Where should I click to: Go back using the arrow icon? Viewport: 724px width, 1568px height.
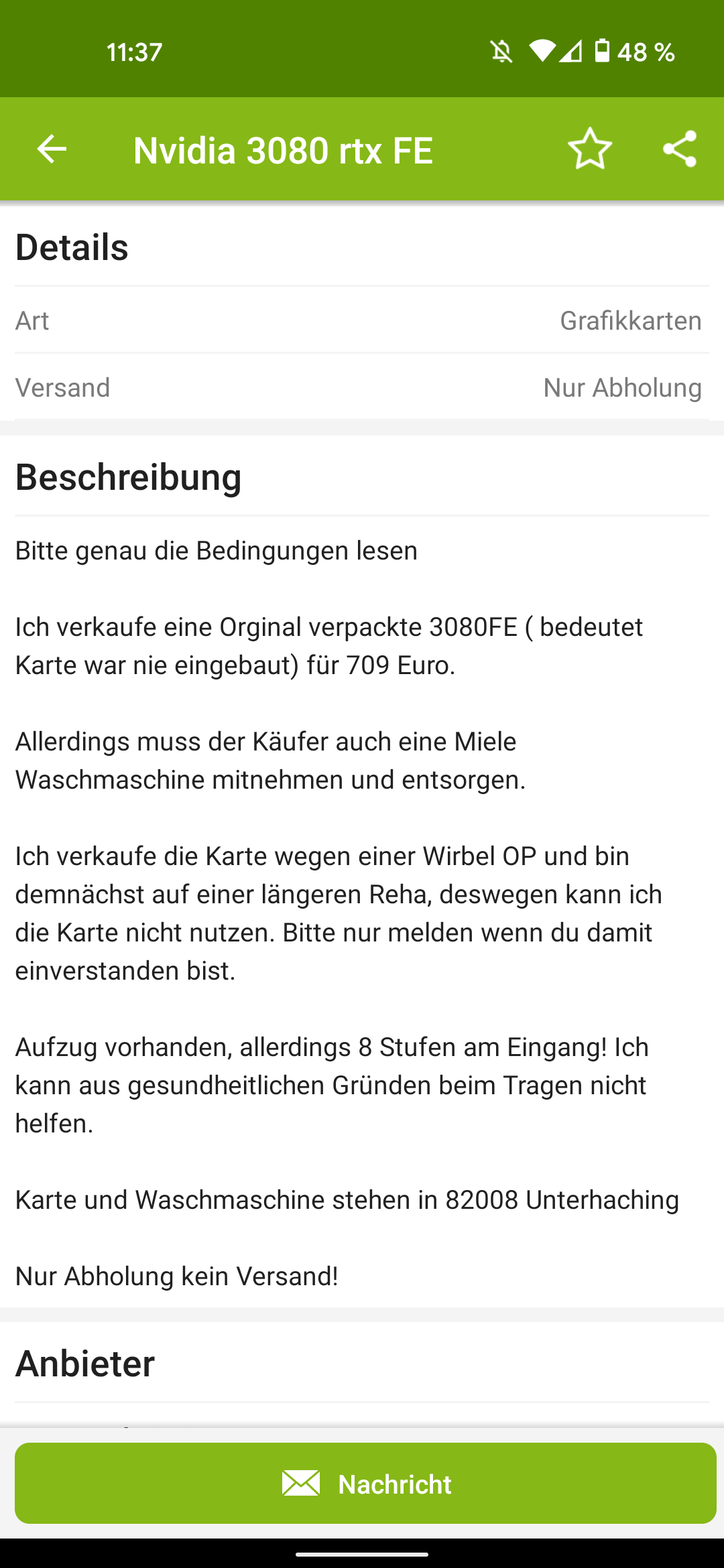tap(52, 149)
